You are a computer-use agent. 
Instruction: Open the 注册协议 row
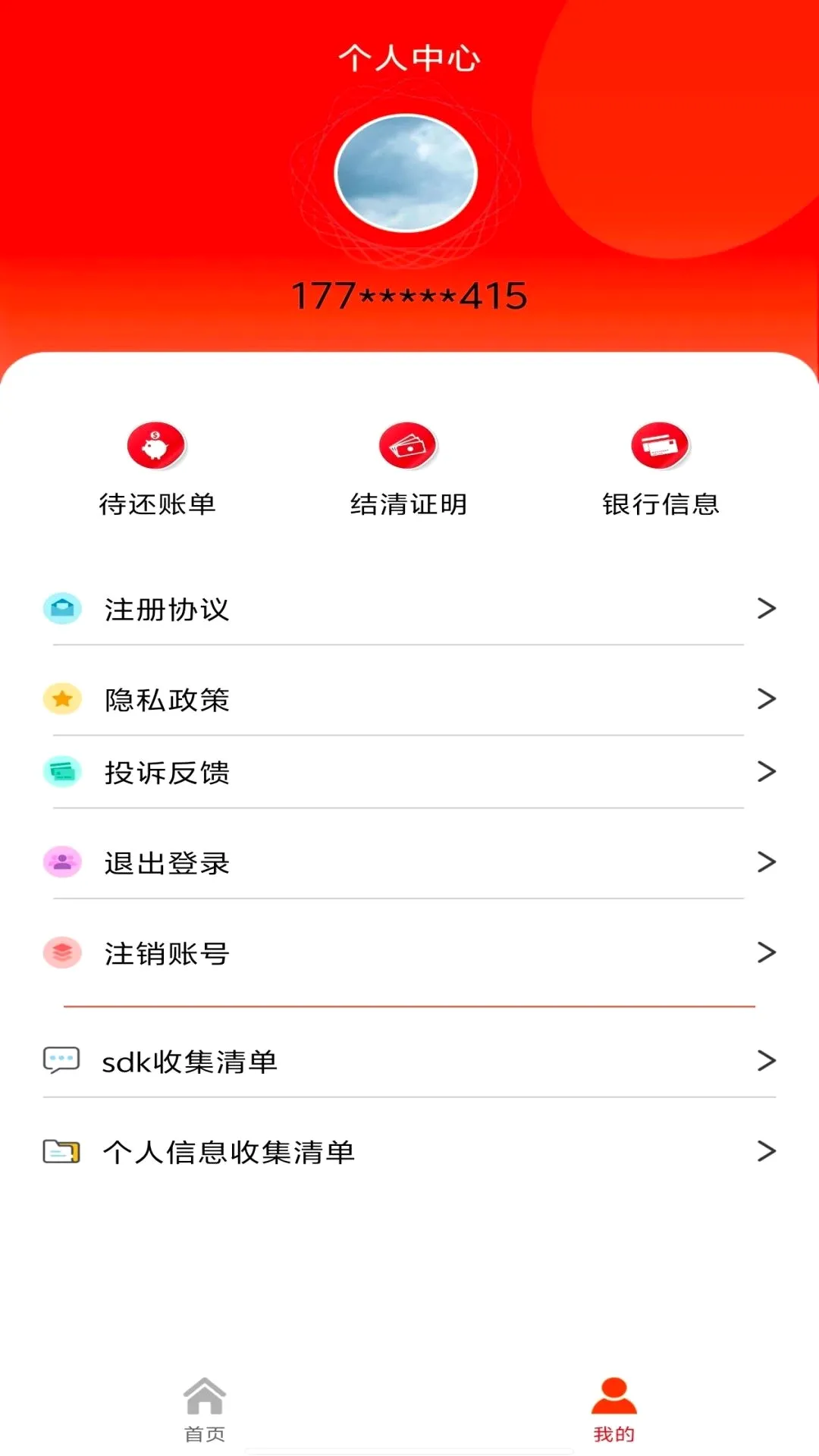coord(409,609)
